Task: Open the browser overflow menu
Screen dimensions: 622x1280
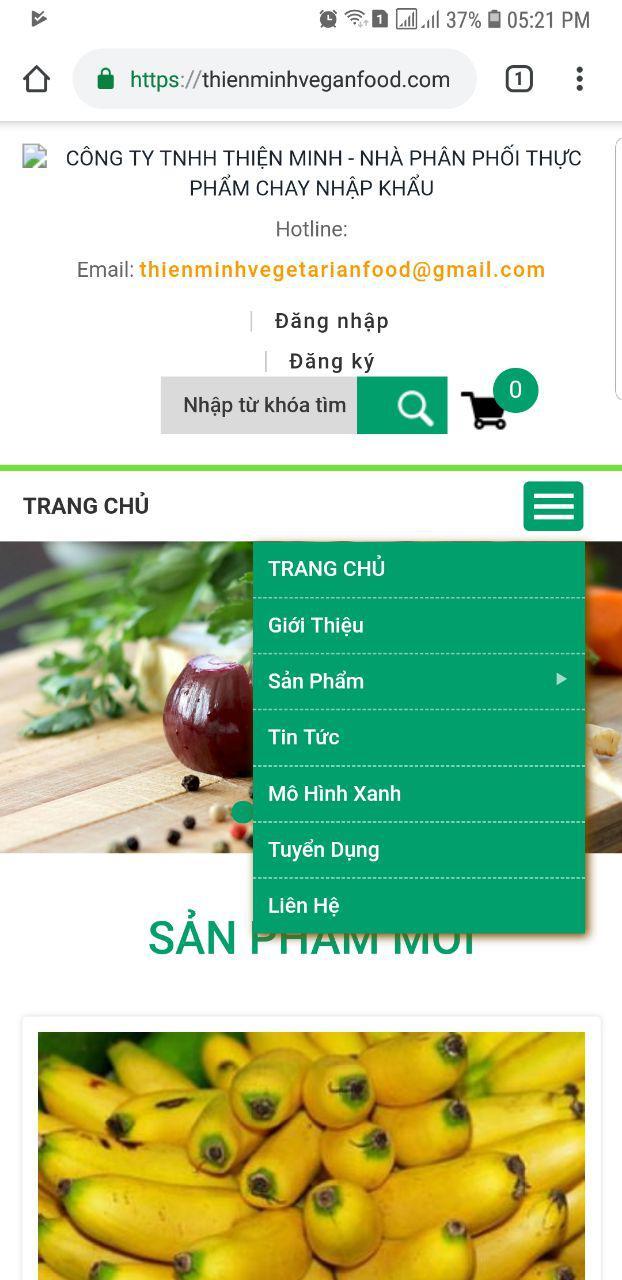Action: tap(579, 79)
